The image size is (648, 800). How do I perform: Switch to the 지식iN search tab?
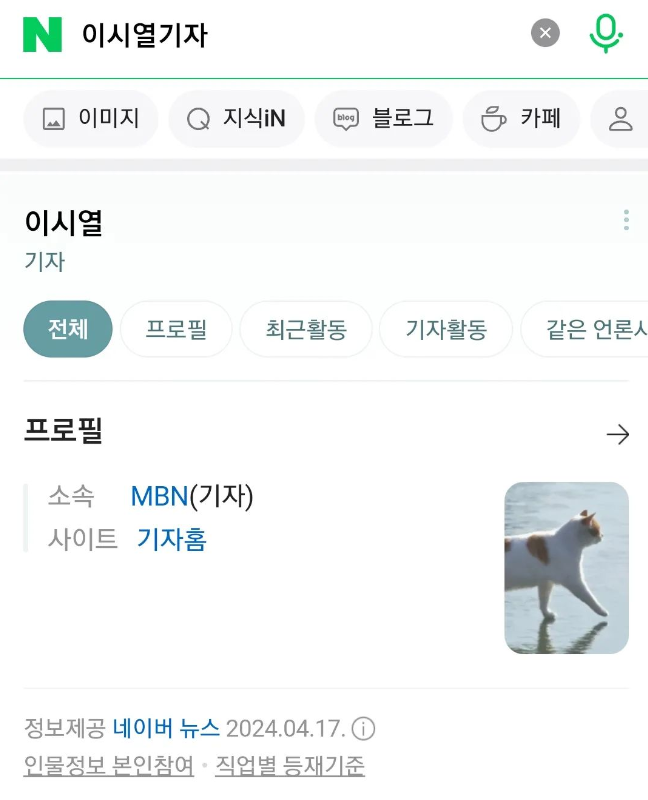coord(237,119)
